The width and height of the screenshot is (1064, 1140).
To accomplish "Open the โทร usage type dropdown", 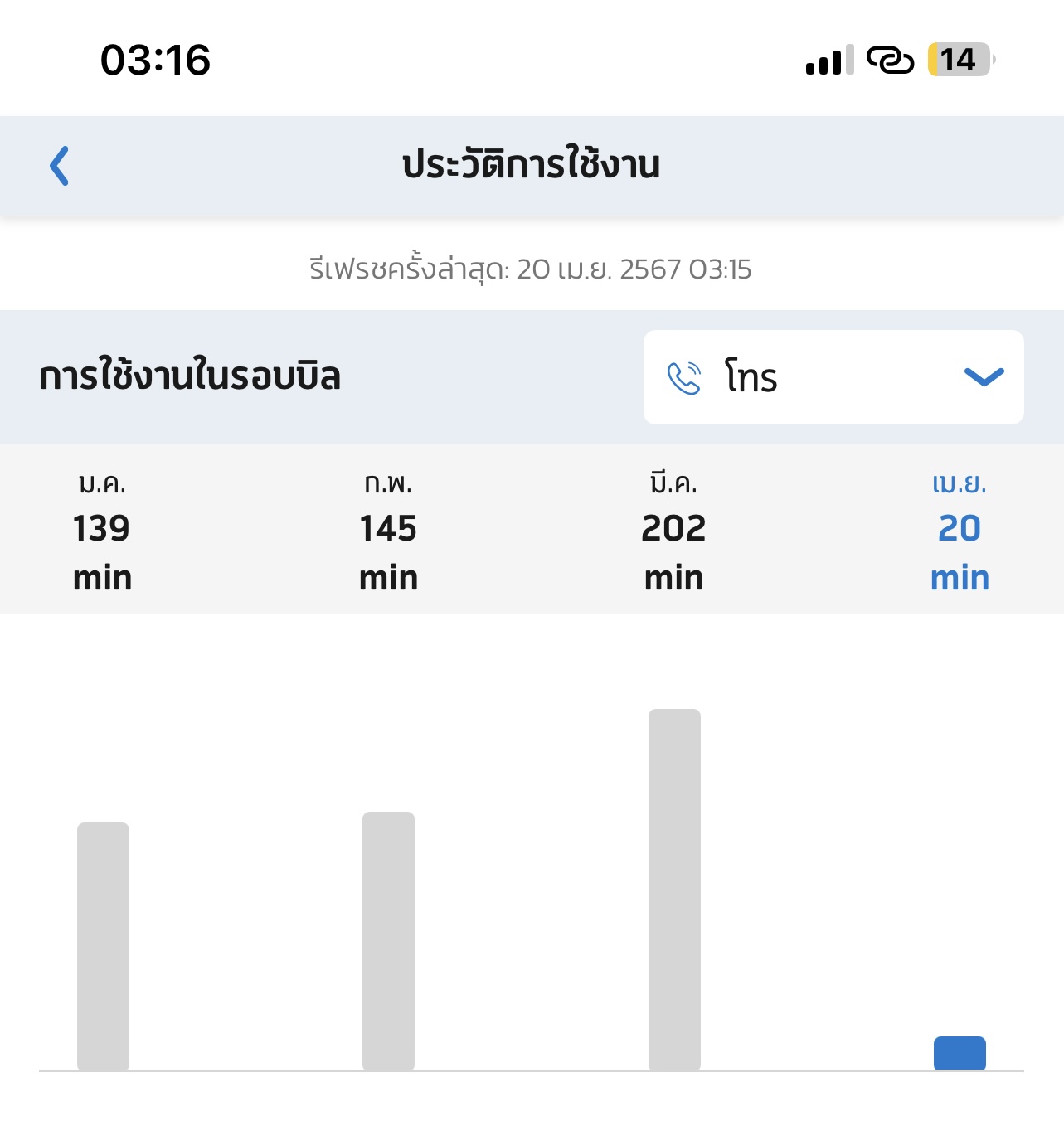I will [833, 377].
